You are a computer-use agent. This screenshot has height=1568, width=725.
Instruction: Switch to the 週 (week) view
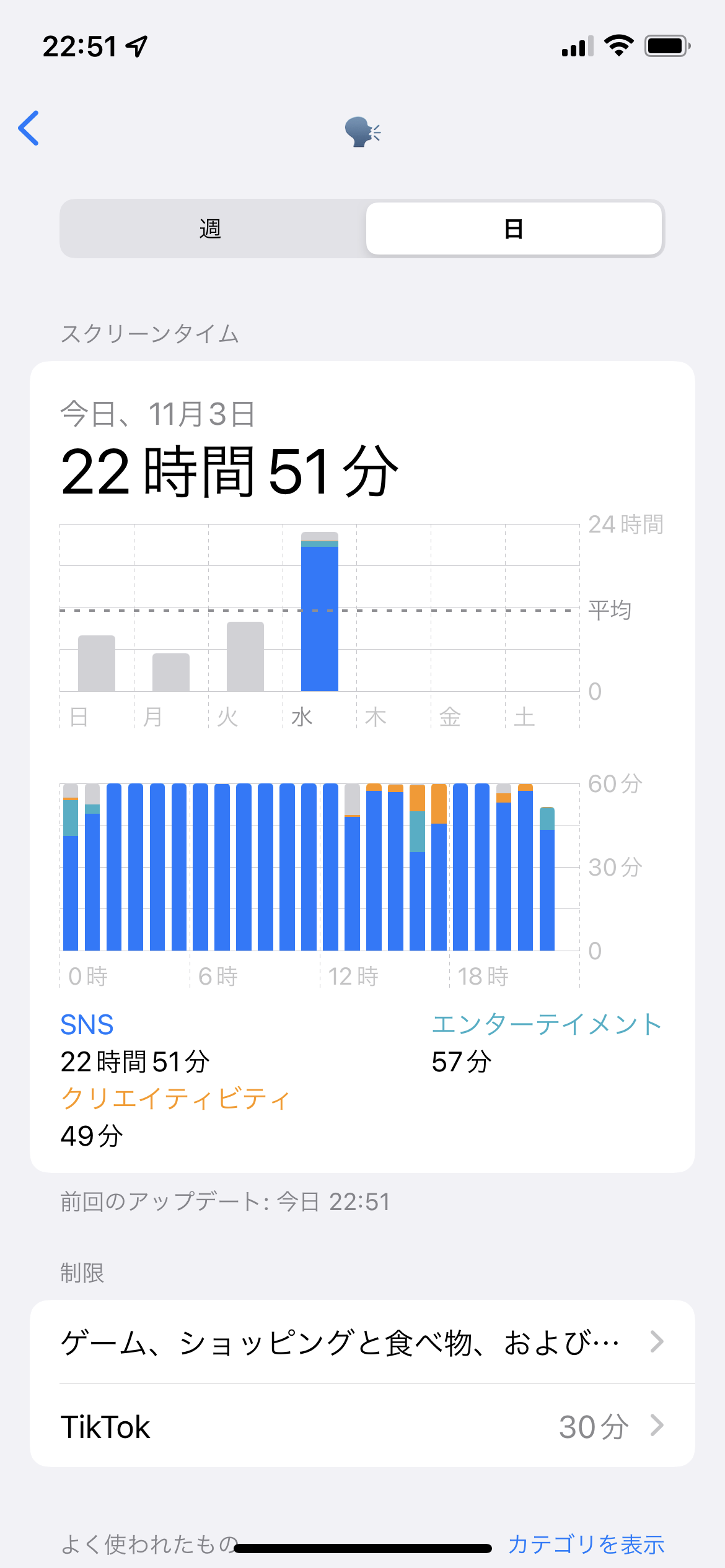pos(211,229)
